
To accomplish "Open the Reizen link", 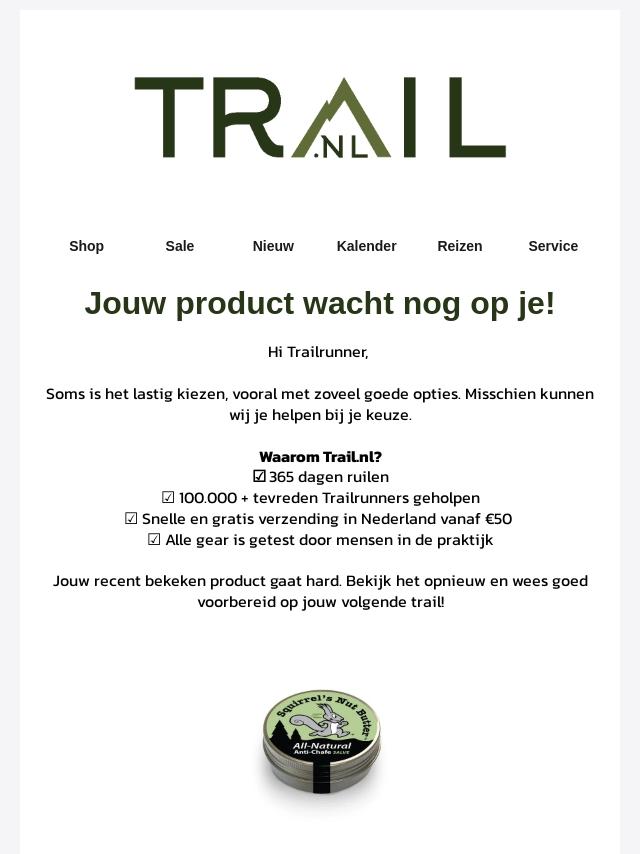I will (x=460, y=246).
